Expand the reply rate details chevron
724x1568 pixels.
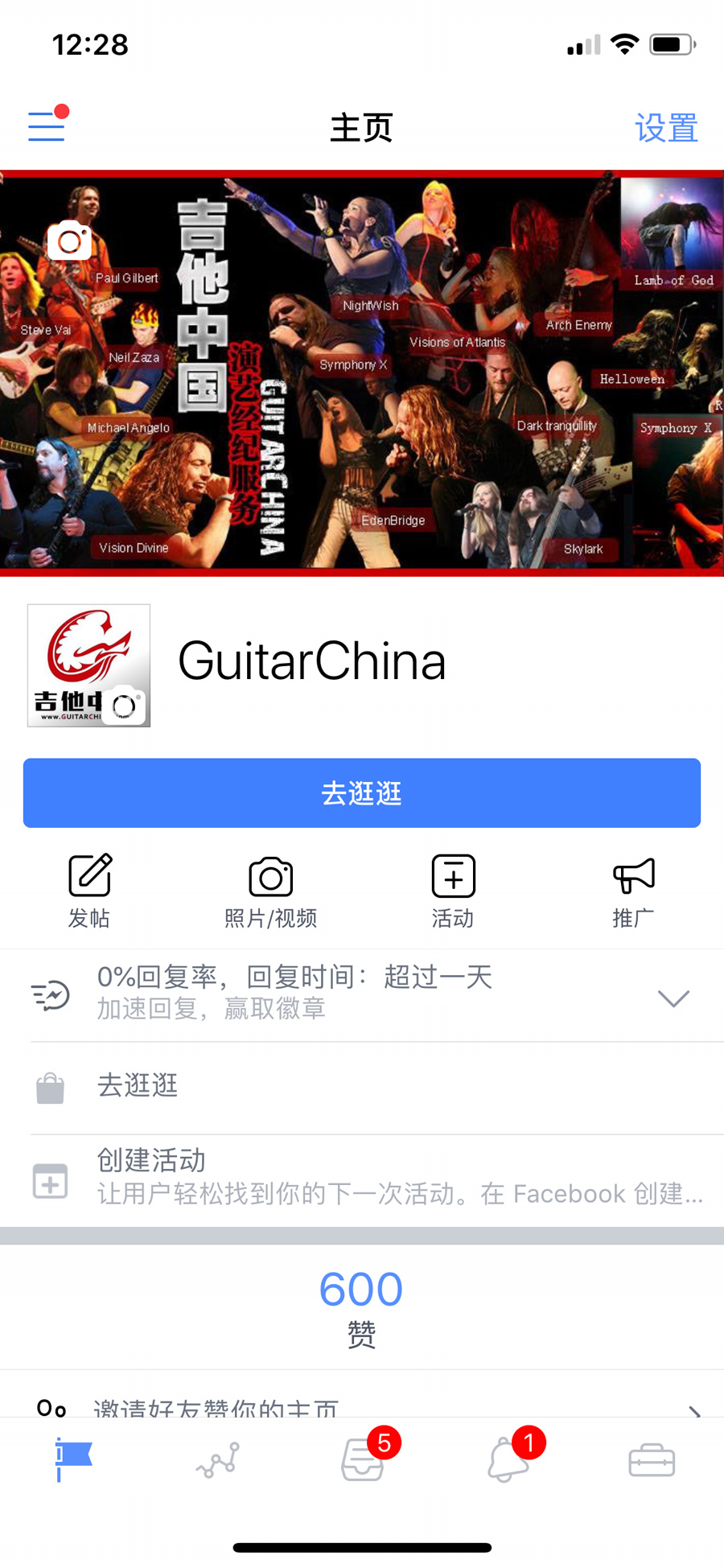[673, 998]
